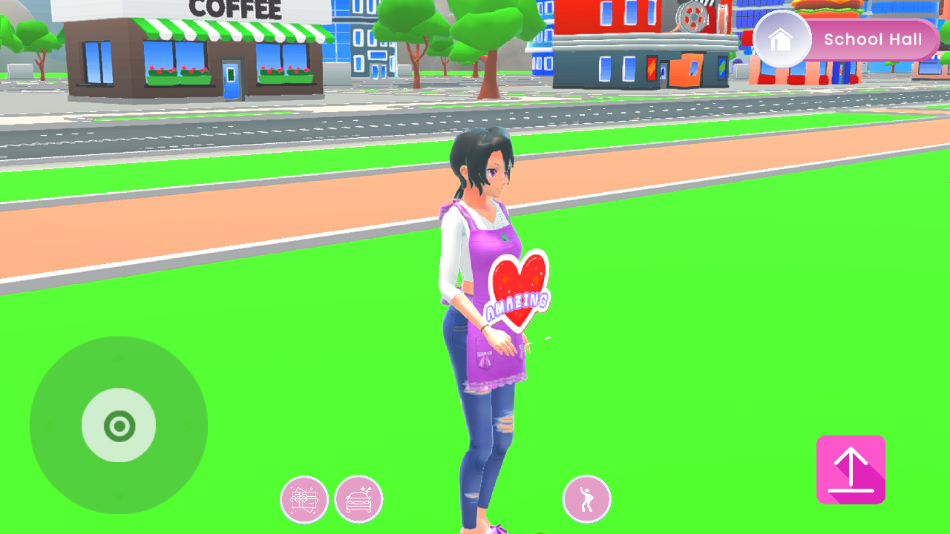Tap the dance emote icon

click(x=587, y=499)
